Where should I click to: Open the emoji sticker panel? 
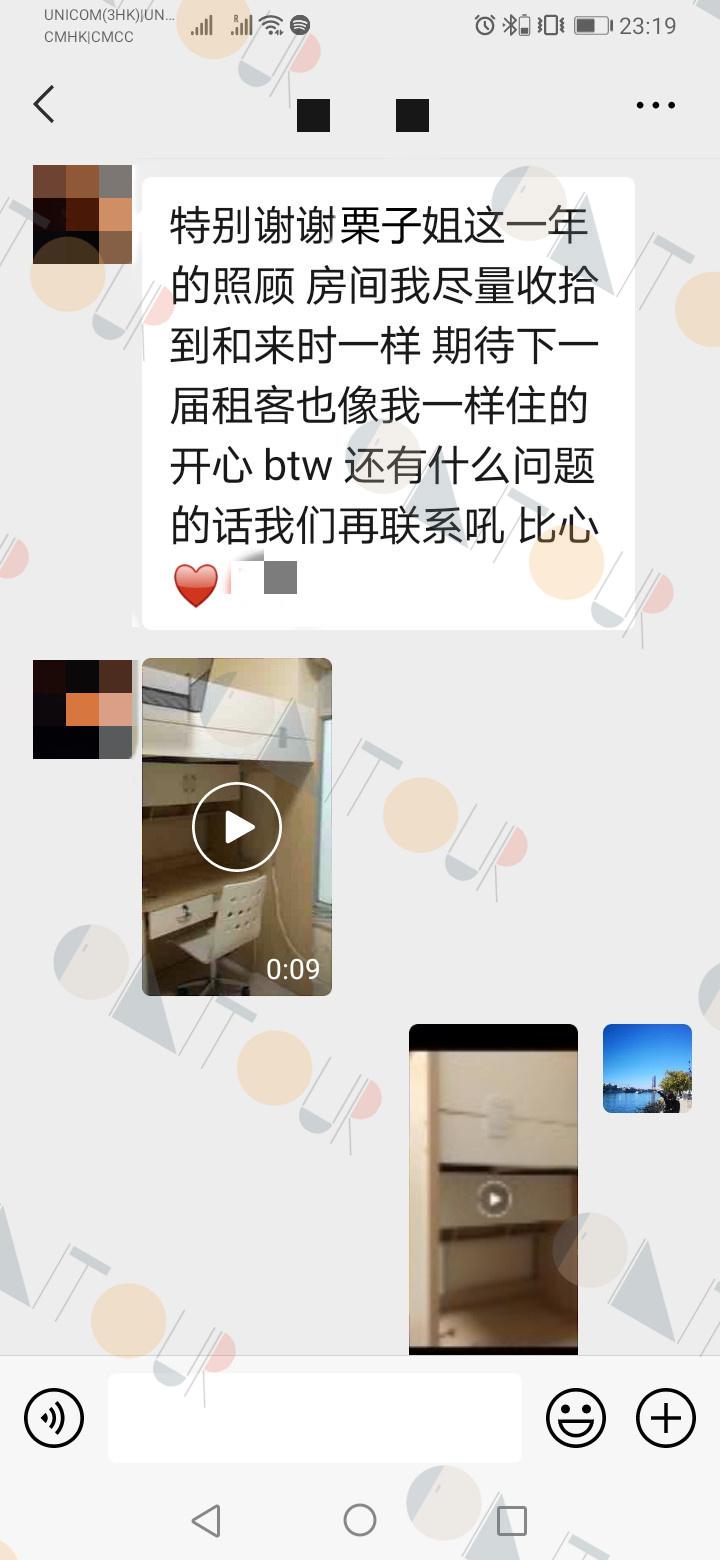576,1418
